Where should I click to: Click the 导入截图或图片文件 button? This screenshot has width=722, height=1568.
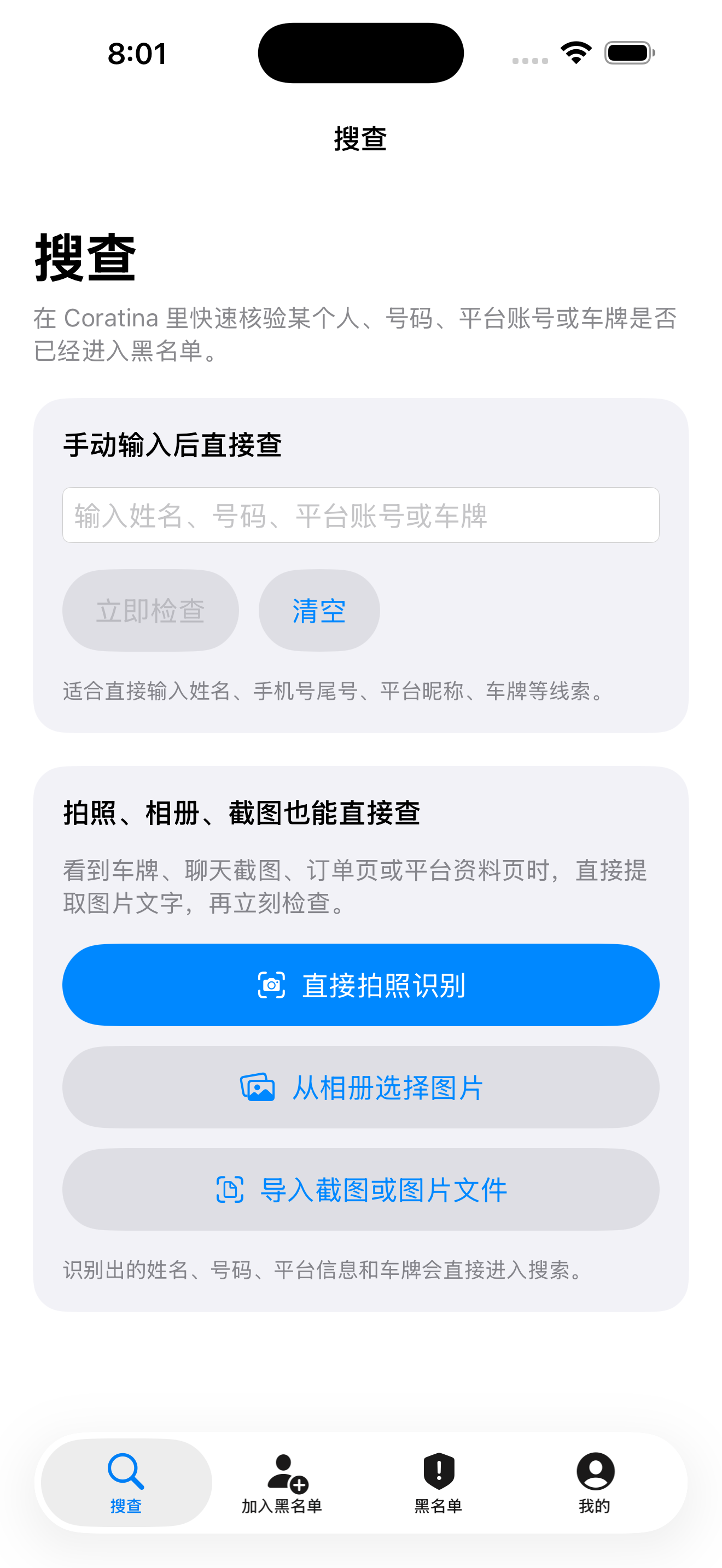[360, 1189]
